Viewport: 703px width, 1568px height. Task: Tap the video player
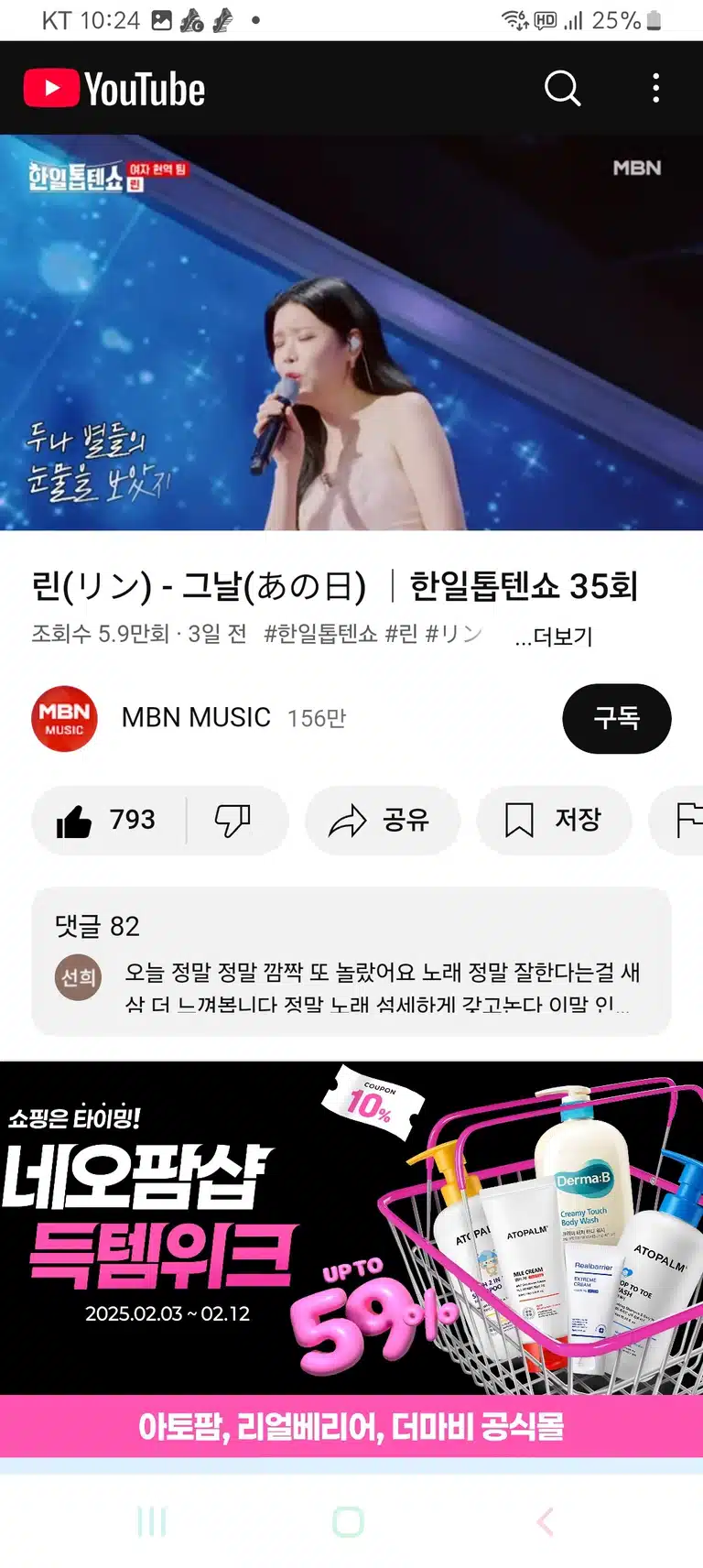click(x=351, y=332)
